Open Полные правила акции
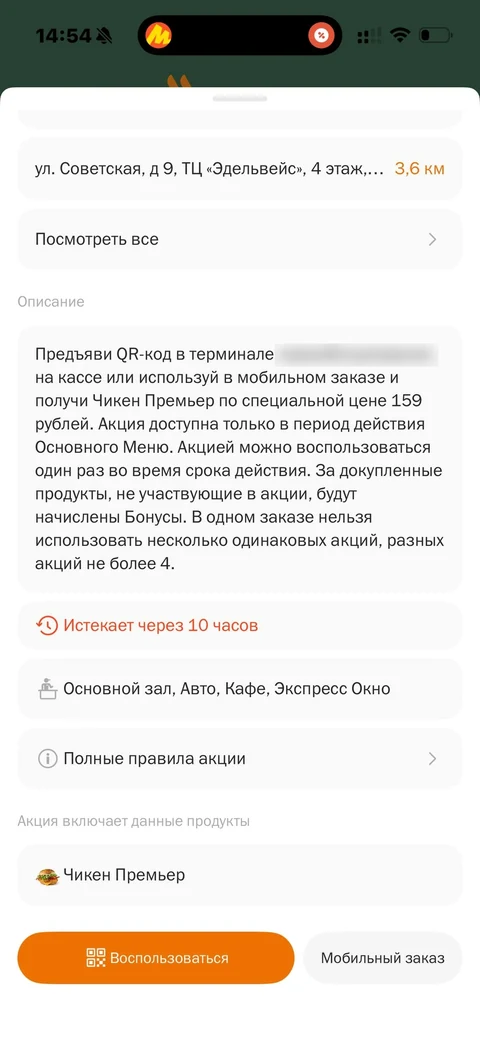 (x=239, y=758)
